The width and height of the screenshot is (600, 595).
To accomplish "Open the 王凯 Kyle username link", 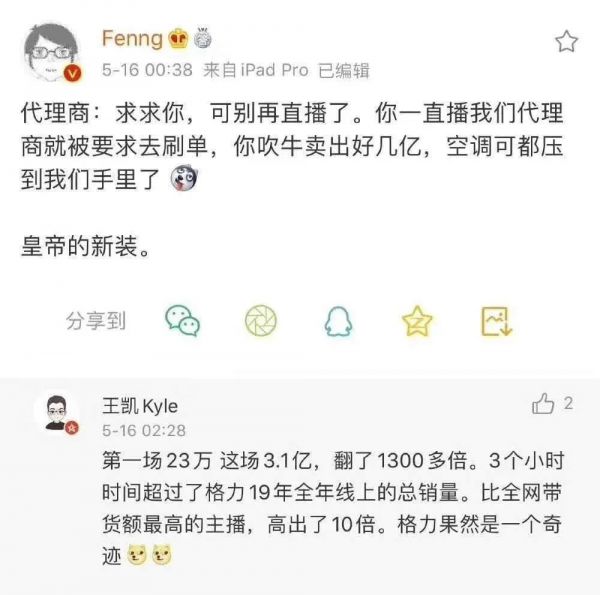I will tap(140, 407).
